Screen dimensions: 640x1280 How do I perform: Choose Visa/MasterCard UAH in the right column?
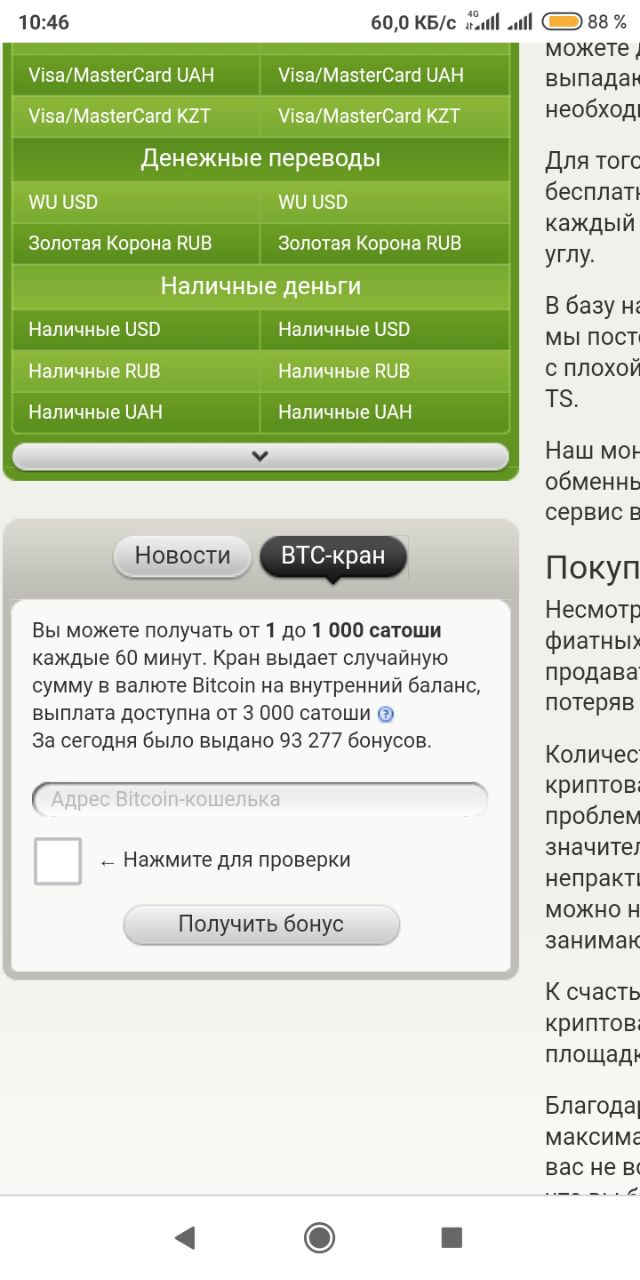(384, 75)
